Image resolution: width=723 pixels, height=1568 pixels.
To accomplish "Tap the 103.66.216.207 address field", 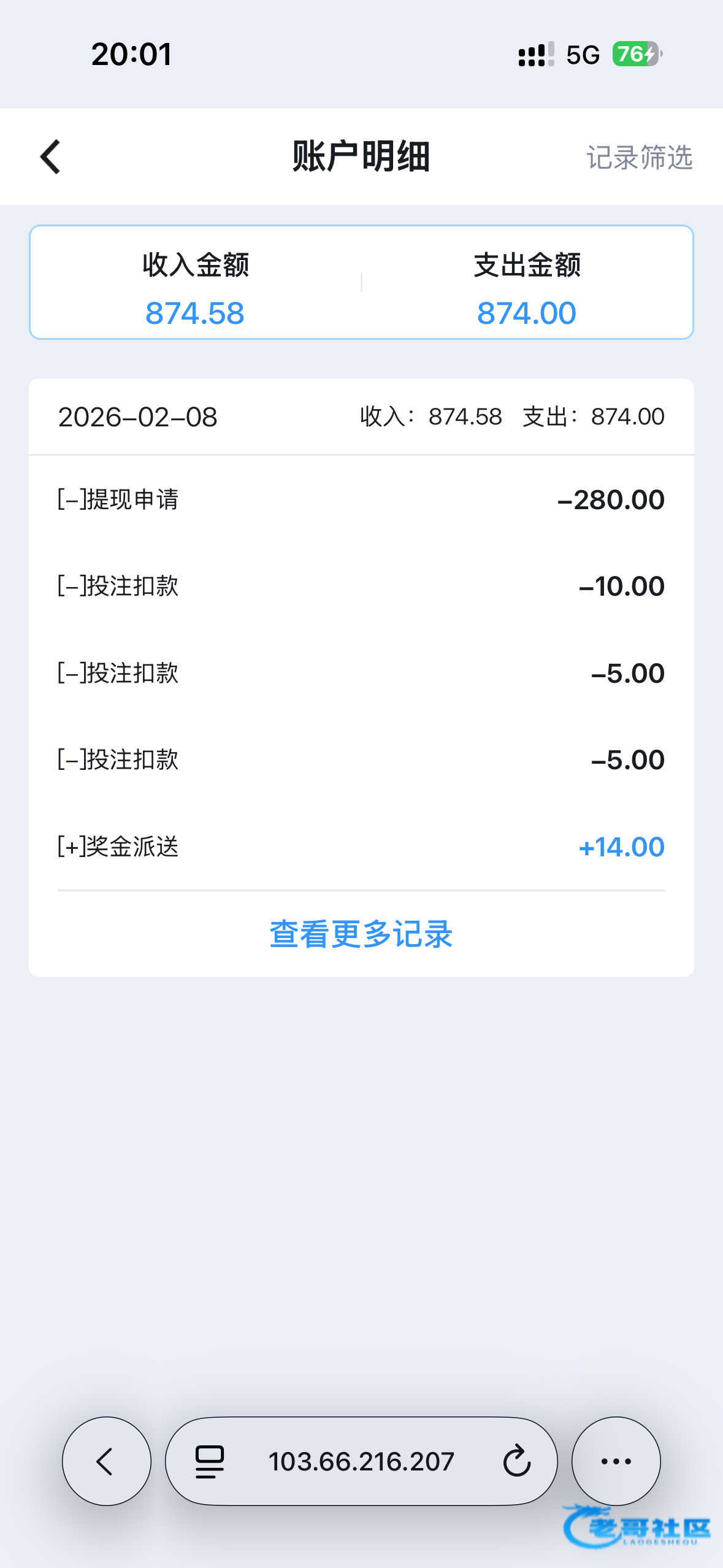I will click(x=361, y=1461).
